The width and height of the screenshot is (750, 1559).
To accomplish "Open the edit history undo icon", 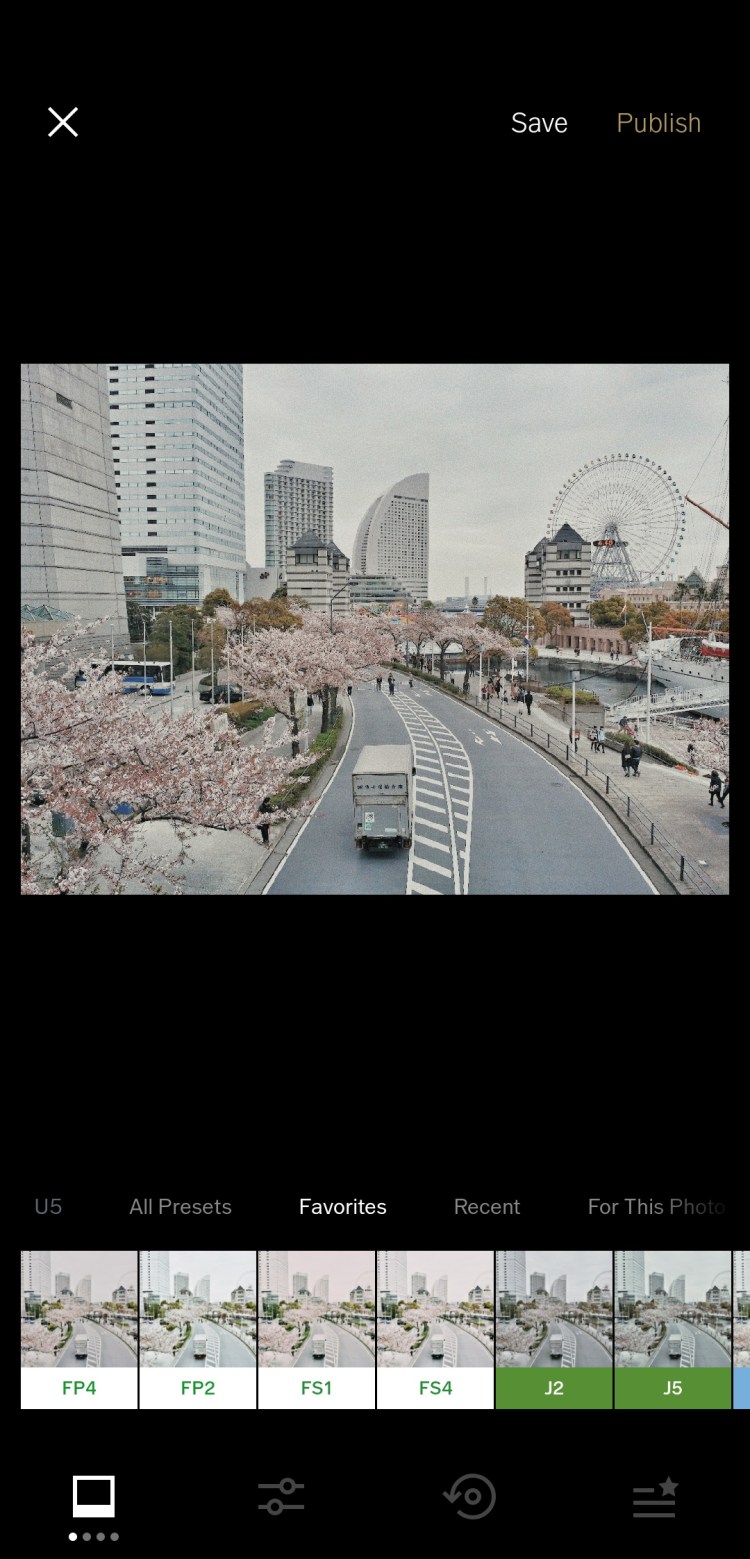I will tap(469, 1495).
